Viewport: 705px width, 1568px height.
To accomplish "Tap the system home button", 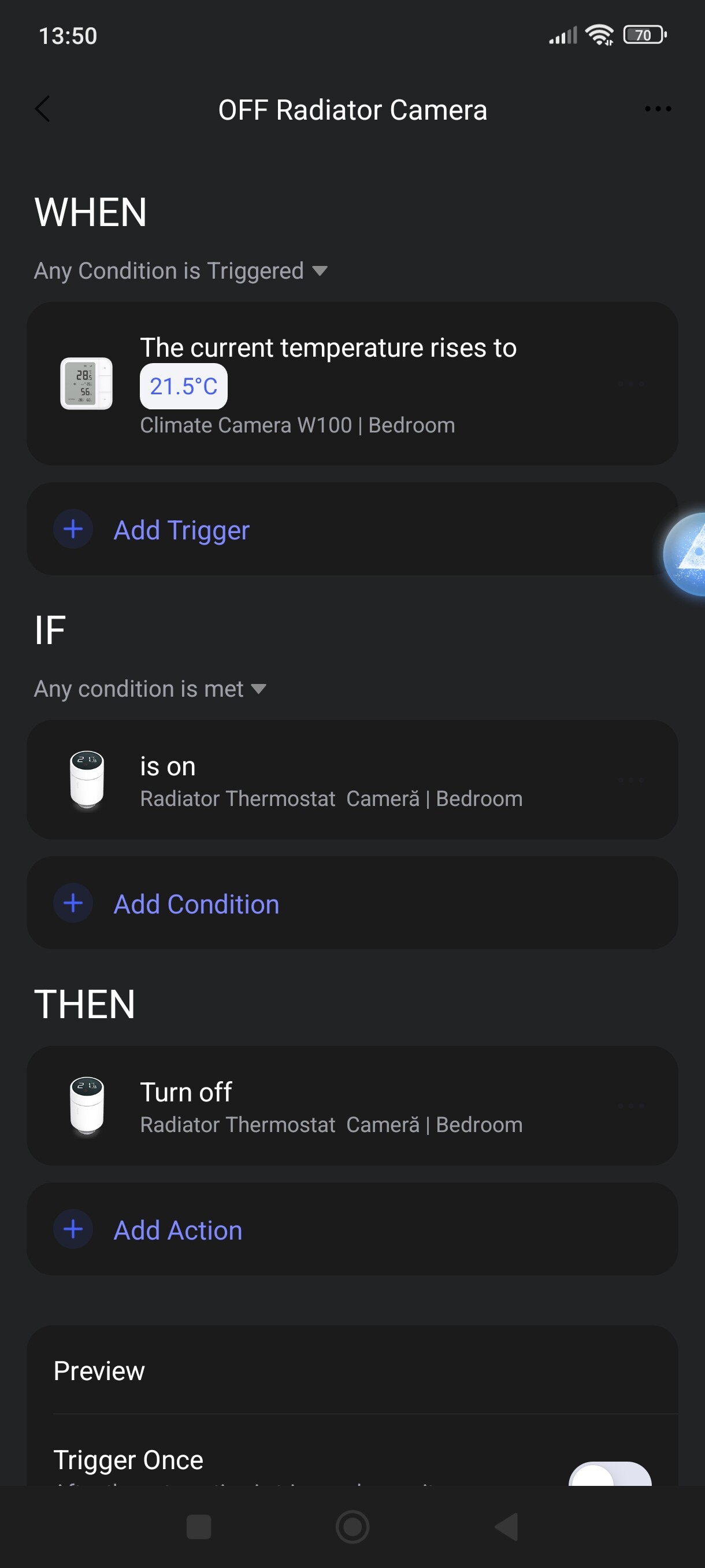I will (x=352, y=1527).
